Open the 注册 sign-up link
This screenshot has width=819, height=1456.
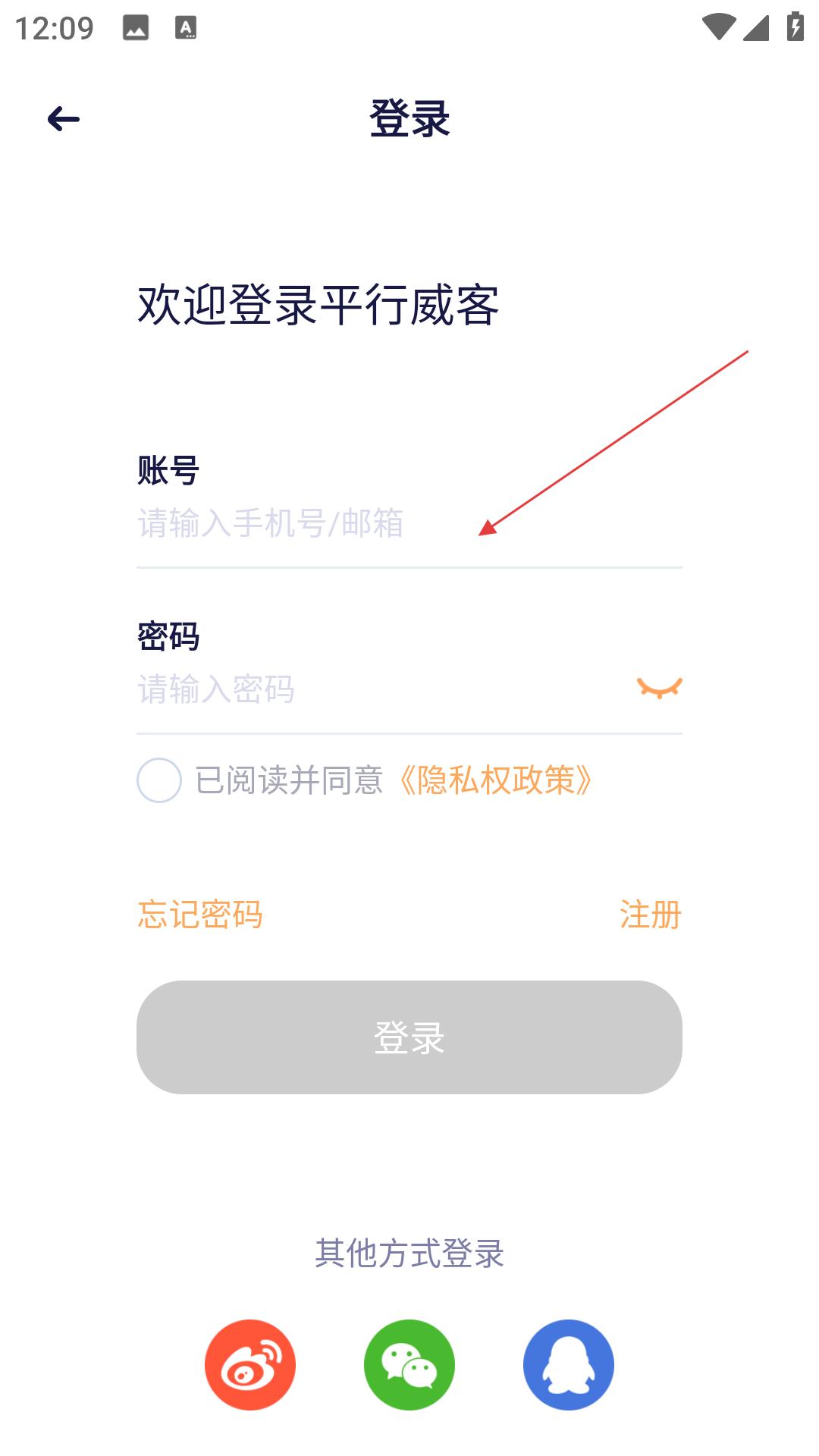[650, 915]
